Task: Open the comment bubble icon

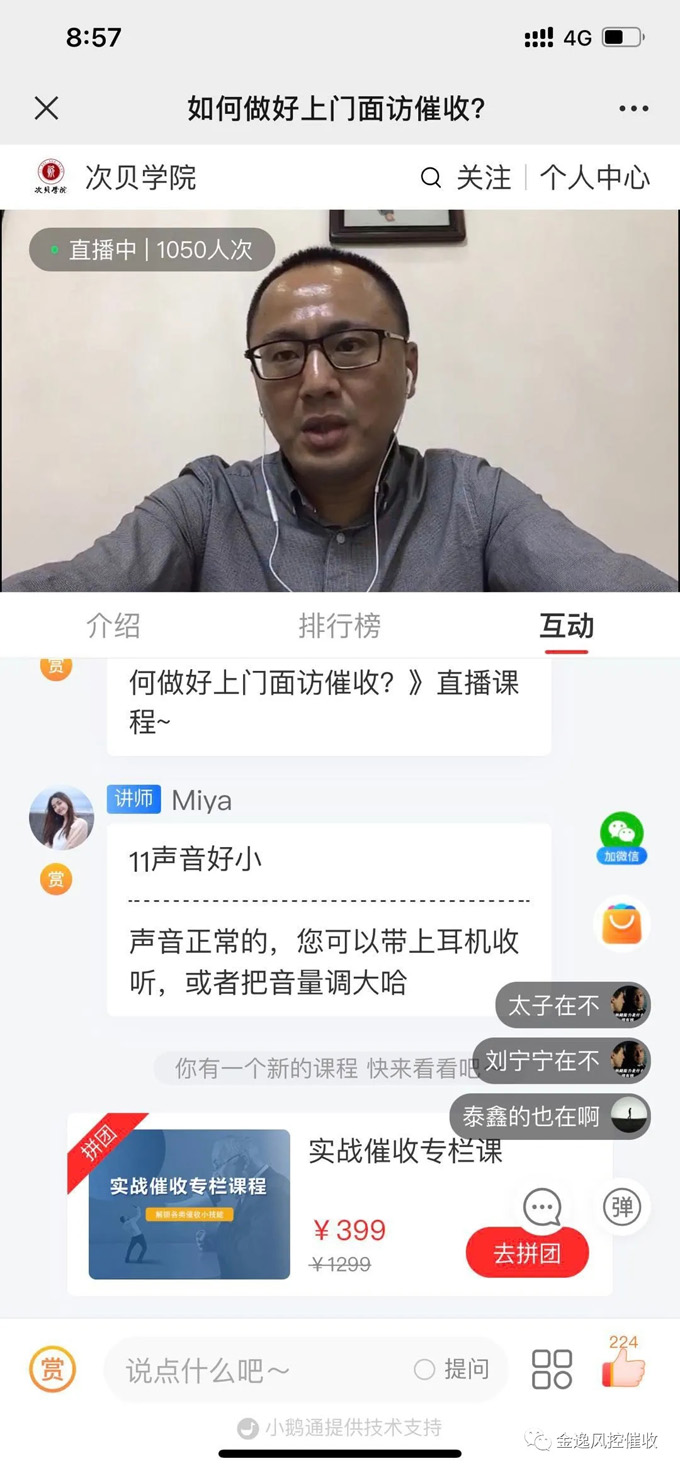Action: [x=543, y=1207]
